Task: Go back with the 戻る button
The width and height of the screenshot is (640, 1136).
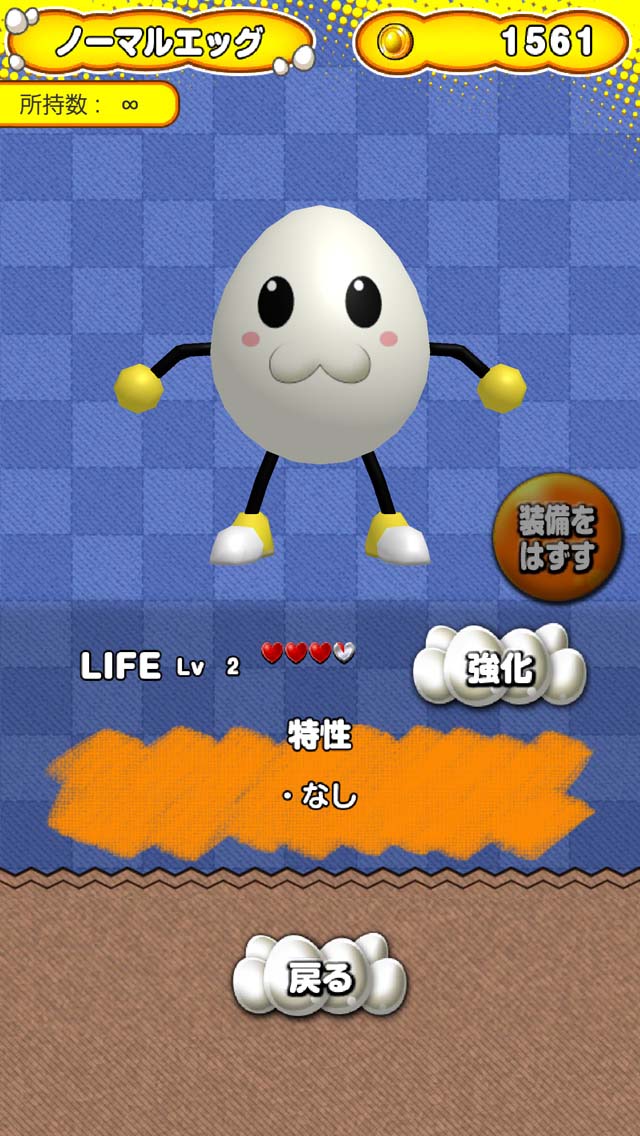Action: point(320,975)
